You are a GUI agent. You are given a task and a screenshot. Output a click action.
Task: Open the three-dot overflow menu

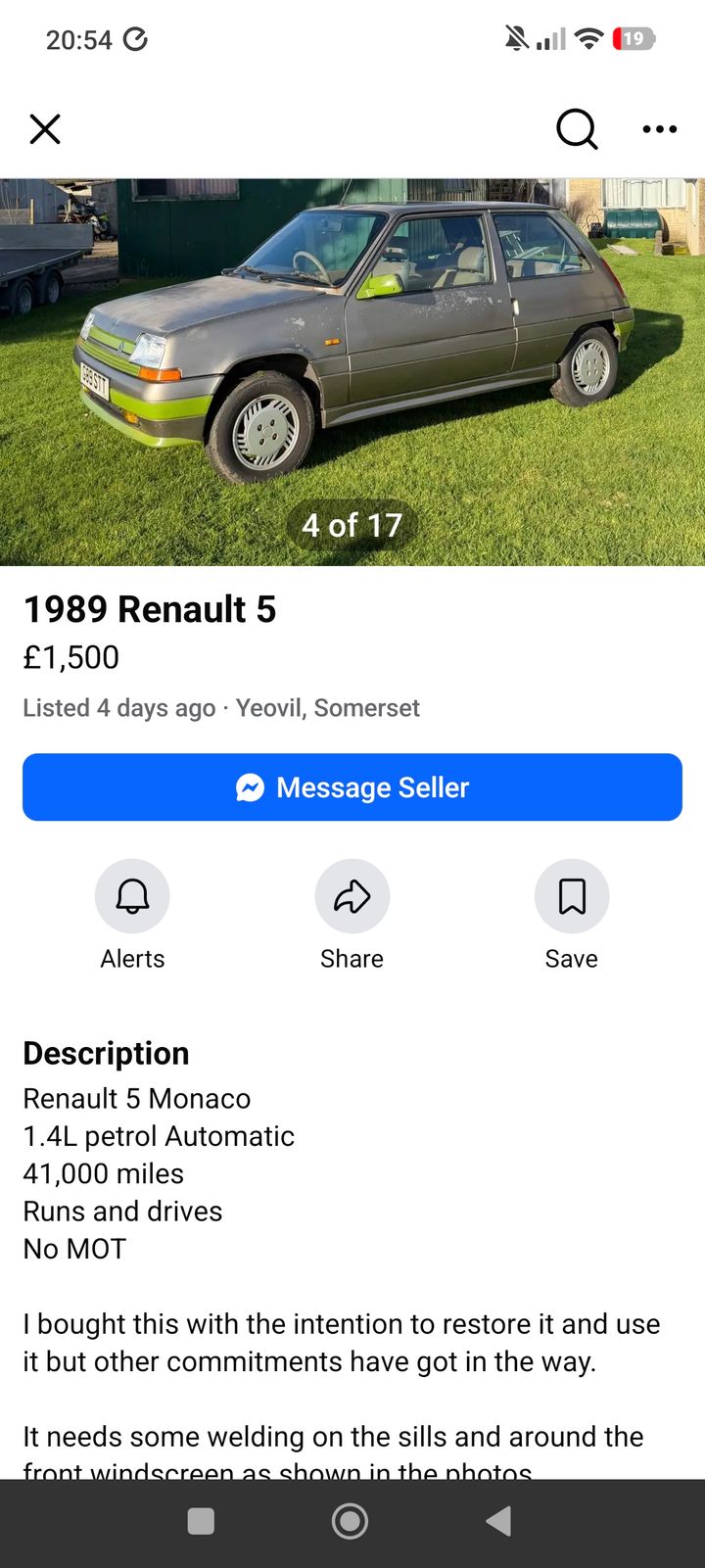[x=660, y=128]
